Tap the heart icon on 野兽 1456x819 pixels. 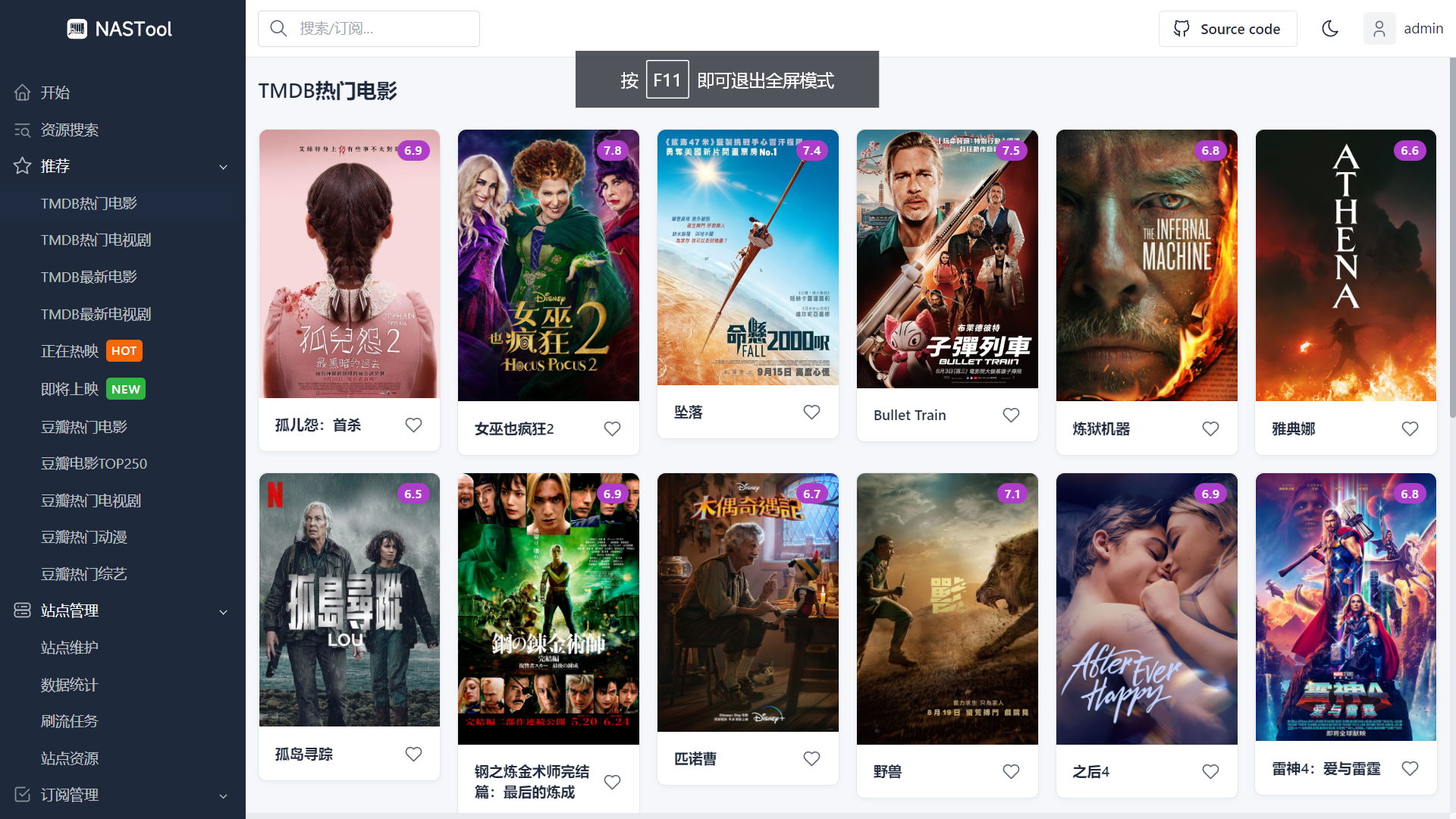coord(1011,771)
